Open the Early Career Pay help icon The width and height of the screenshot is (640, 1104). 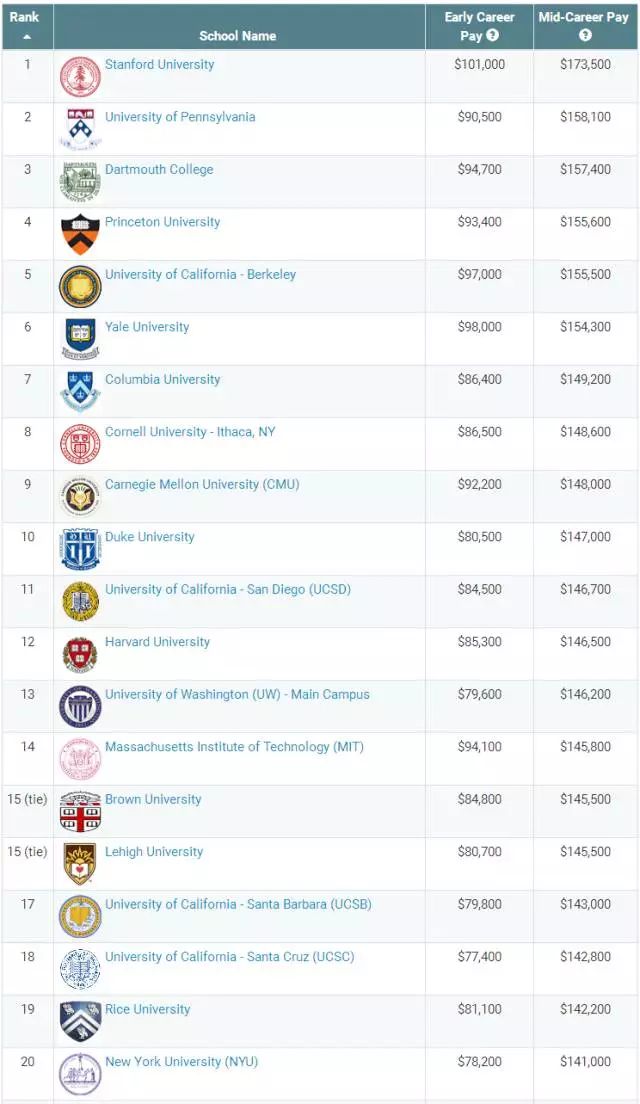click(x=493, y=35)
